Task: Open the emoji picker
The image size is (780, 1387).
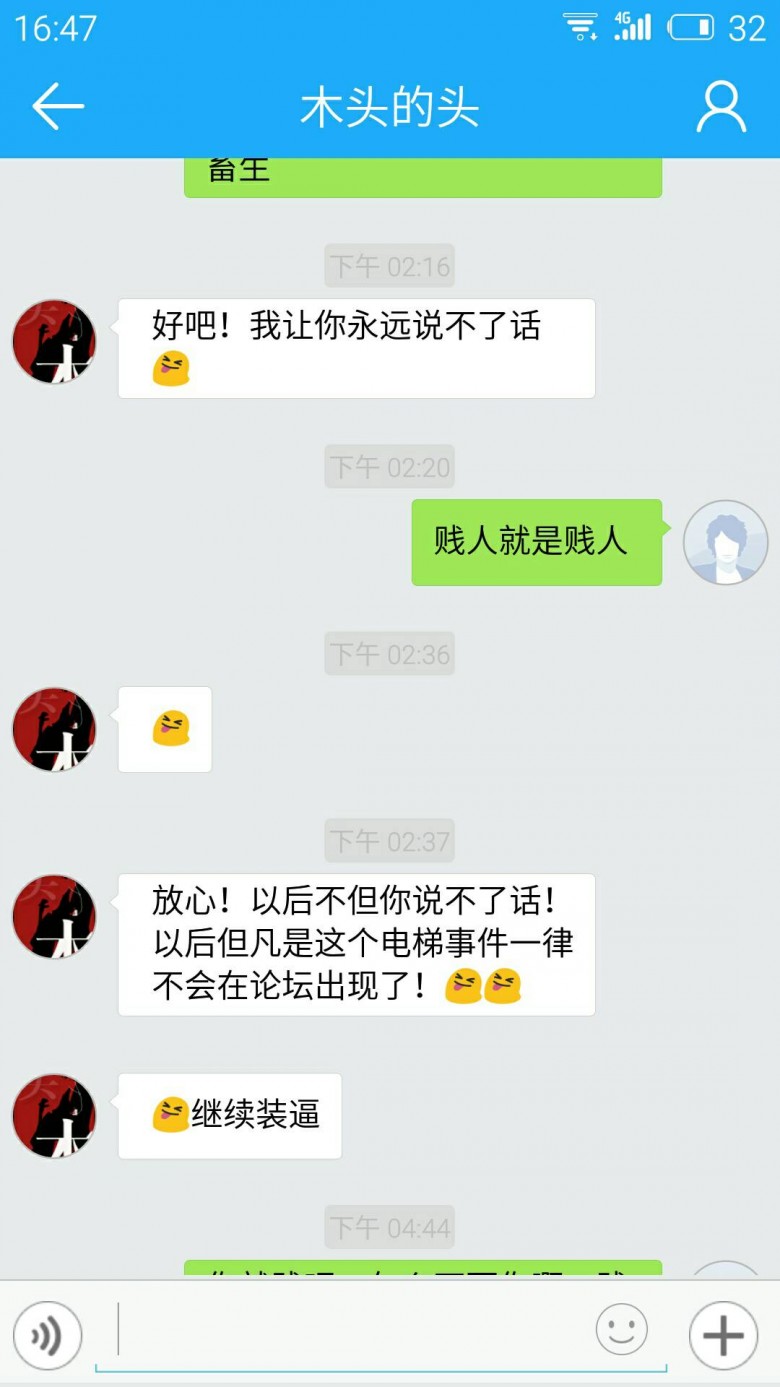Action: pyautogui.click(x=622, y=1330)
